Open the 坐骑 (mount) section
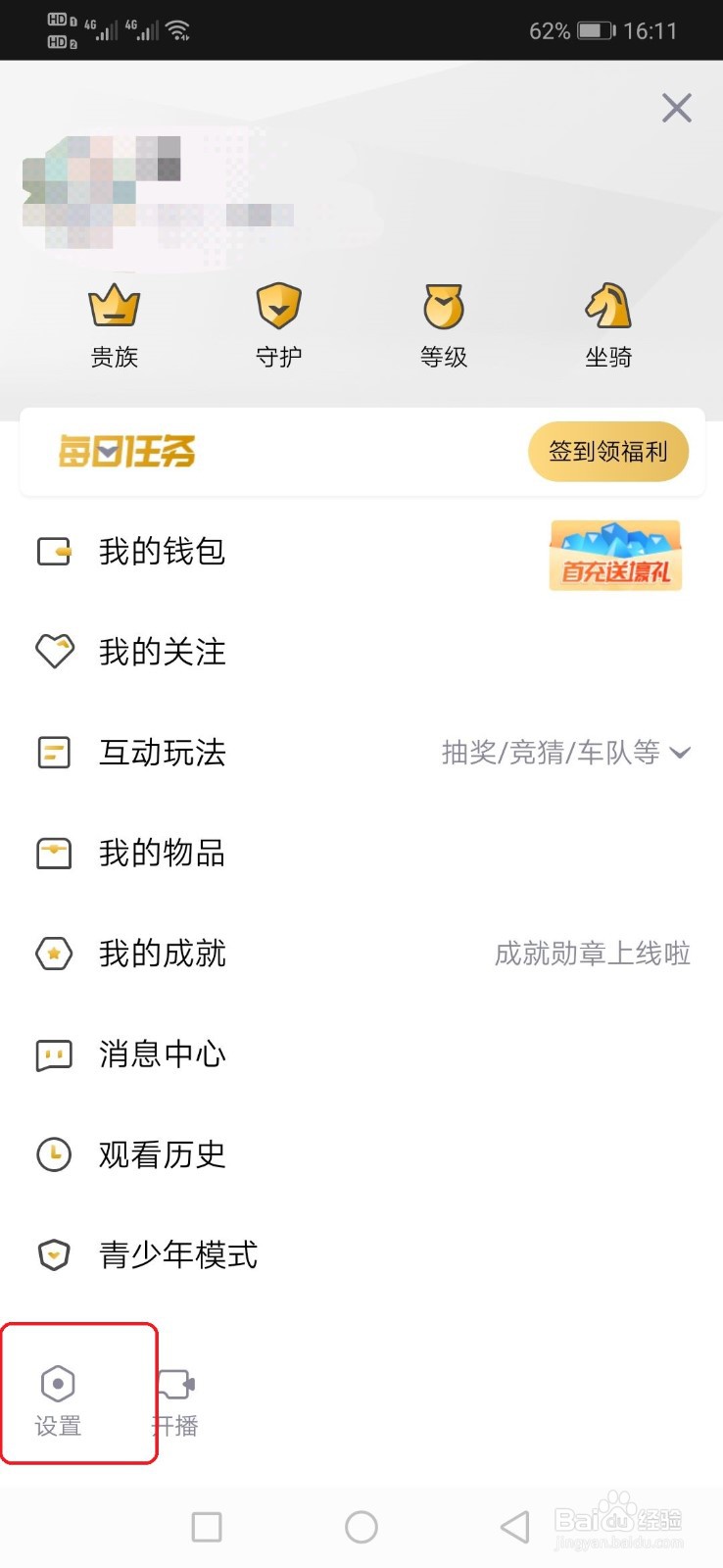 pyautogui.click(x=608, y=325)
